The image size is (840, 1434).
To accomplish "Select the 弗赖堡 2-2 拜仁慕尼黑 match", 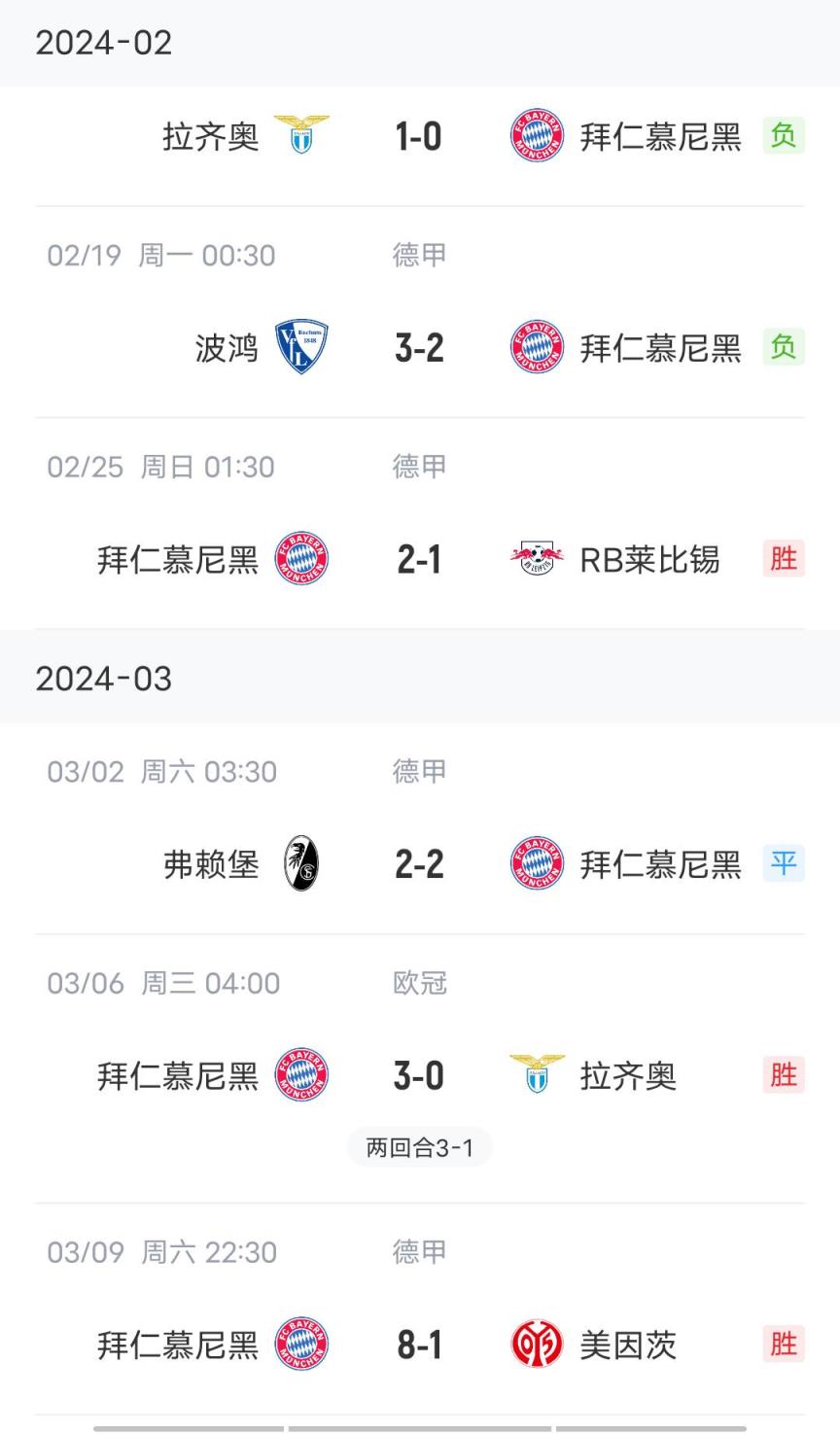I will point(419,863).
